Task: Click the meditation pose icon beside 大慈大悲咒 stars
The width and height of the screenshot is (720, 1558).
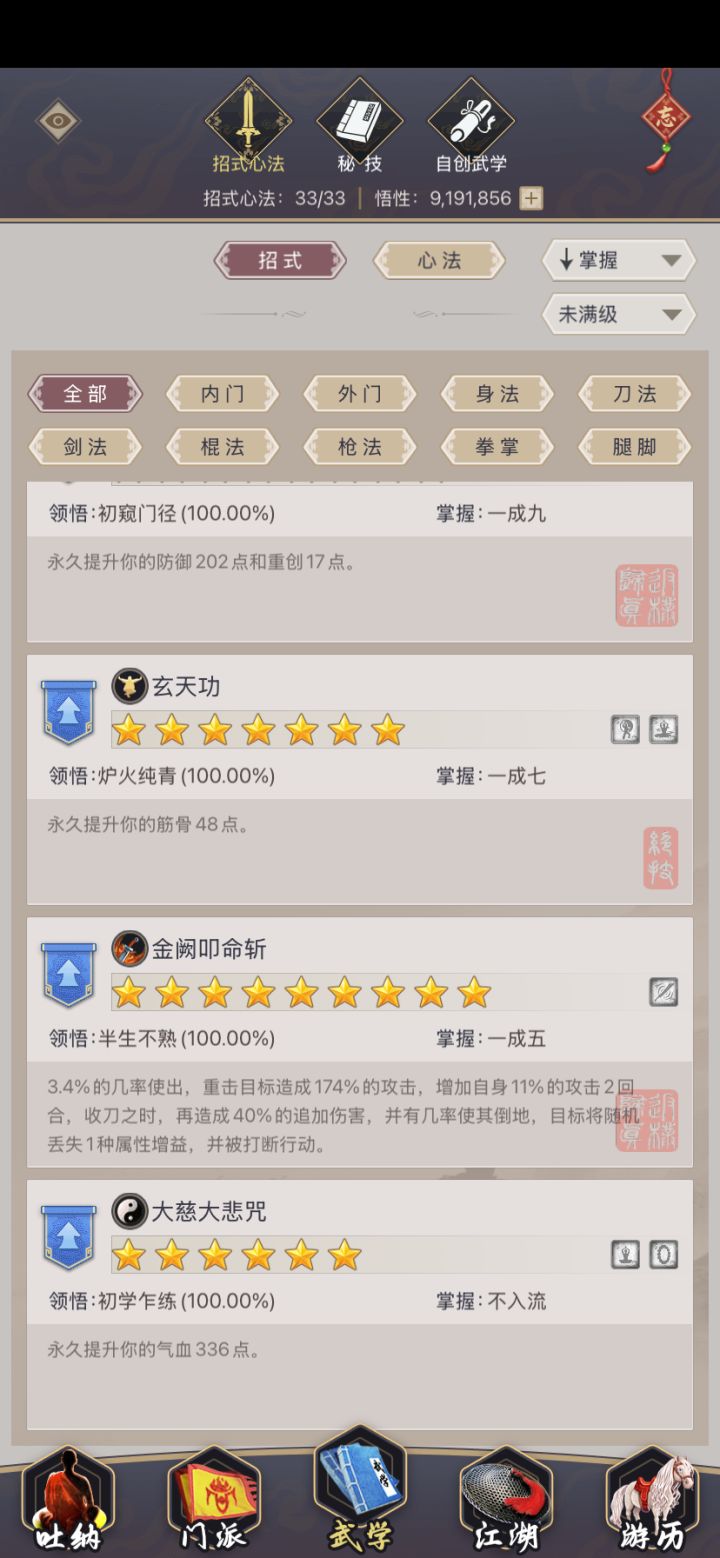Action: pos(625,1254)
